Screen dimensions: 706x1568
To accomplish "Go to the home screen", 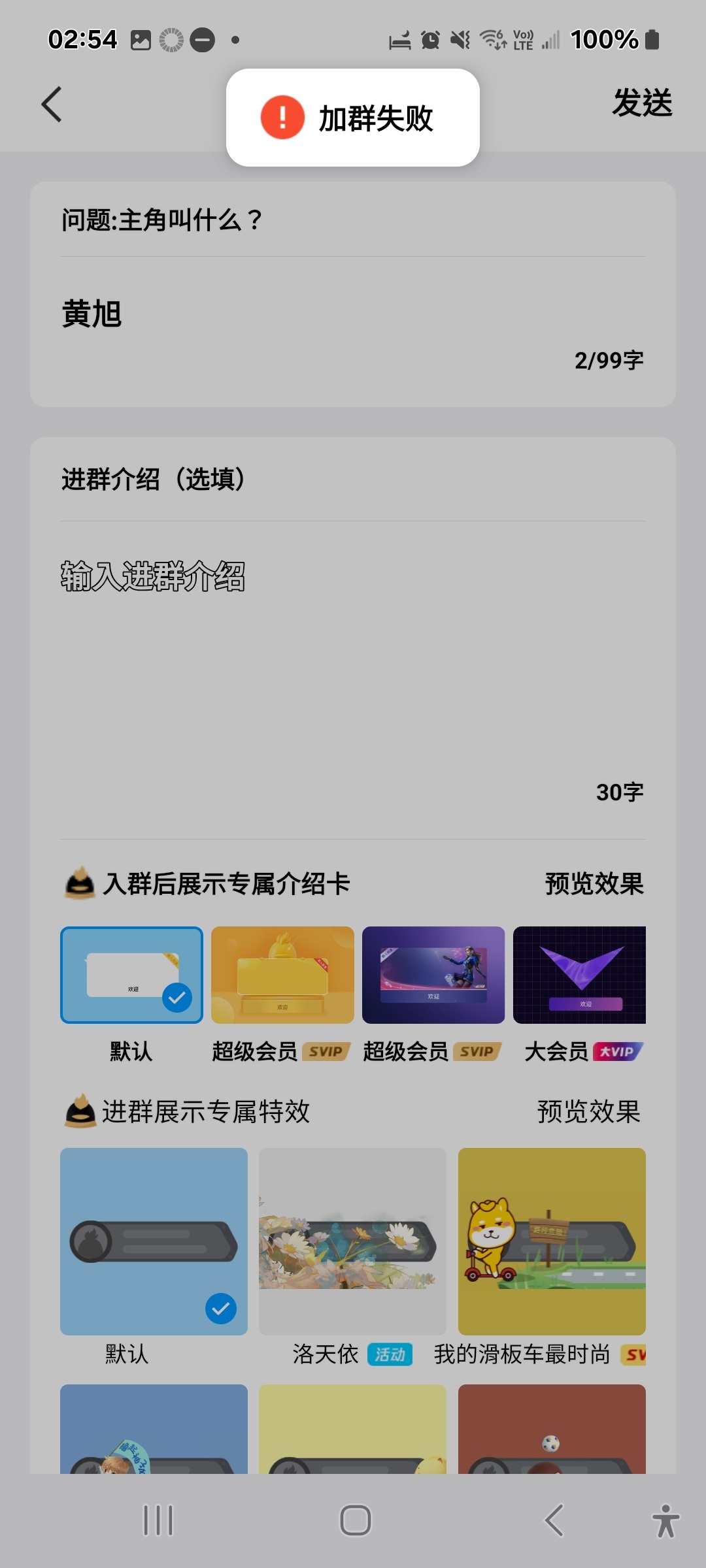I will pyautogui.click(x=355, y=1520).
